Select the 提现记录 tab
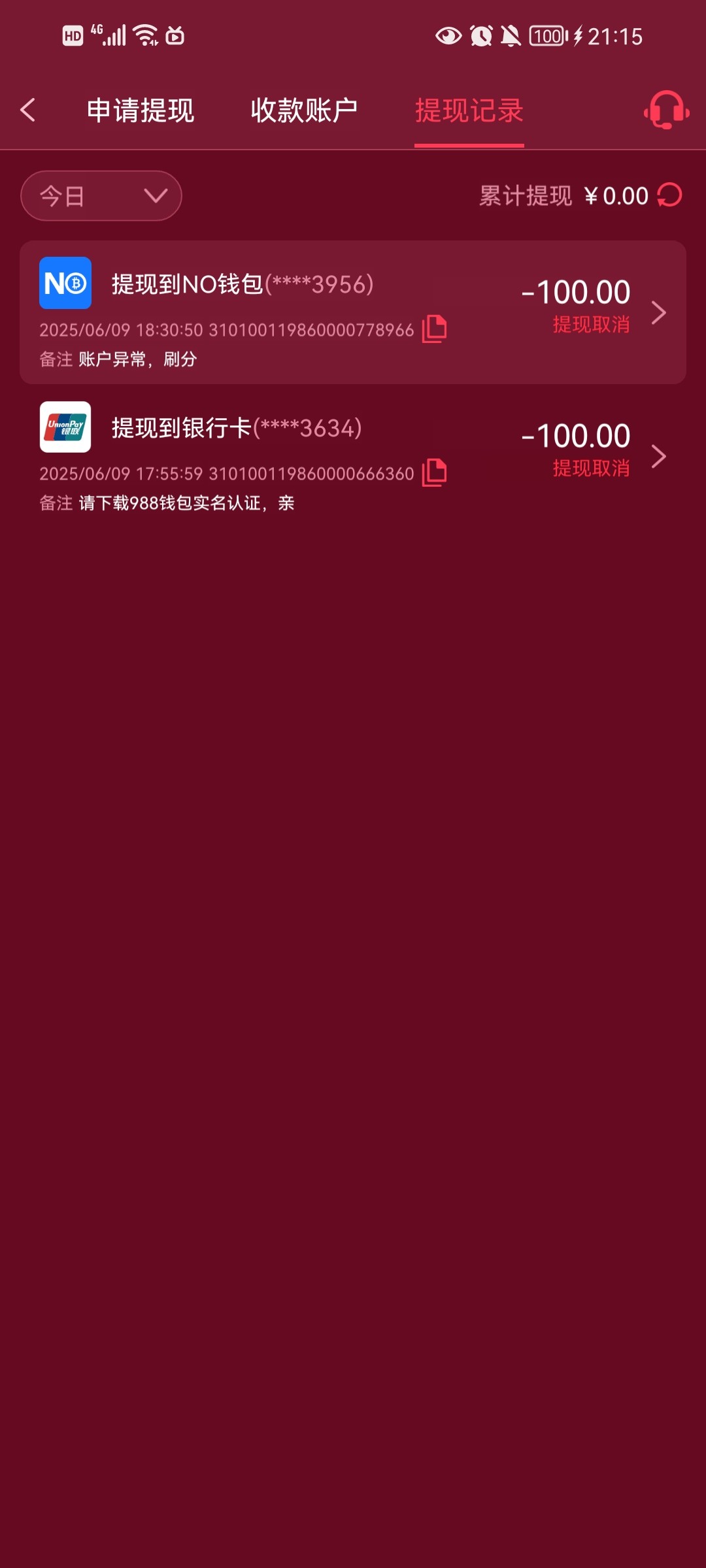This screenshot has width=706, height=1568. (x=469, y=110)
